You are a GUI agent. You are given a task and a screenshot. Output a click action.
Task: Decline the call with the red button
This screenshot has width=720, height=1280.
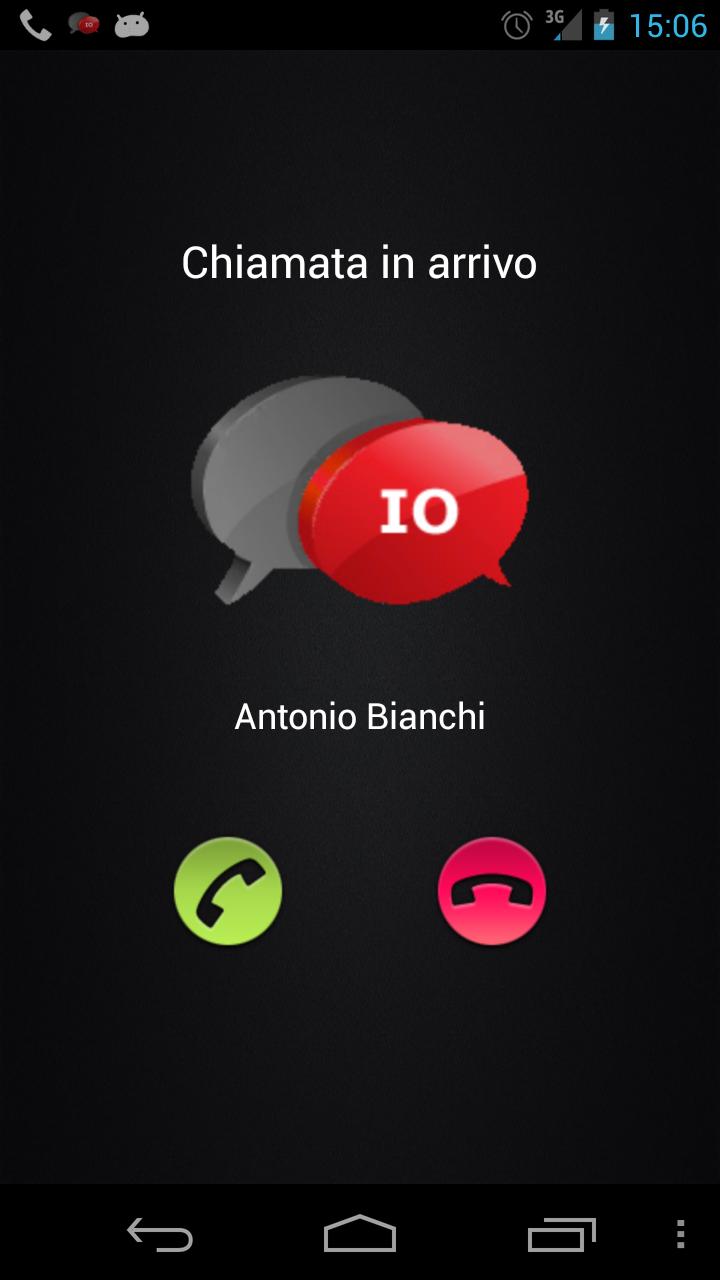(x=491, y=891)
